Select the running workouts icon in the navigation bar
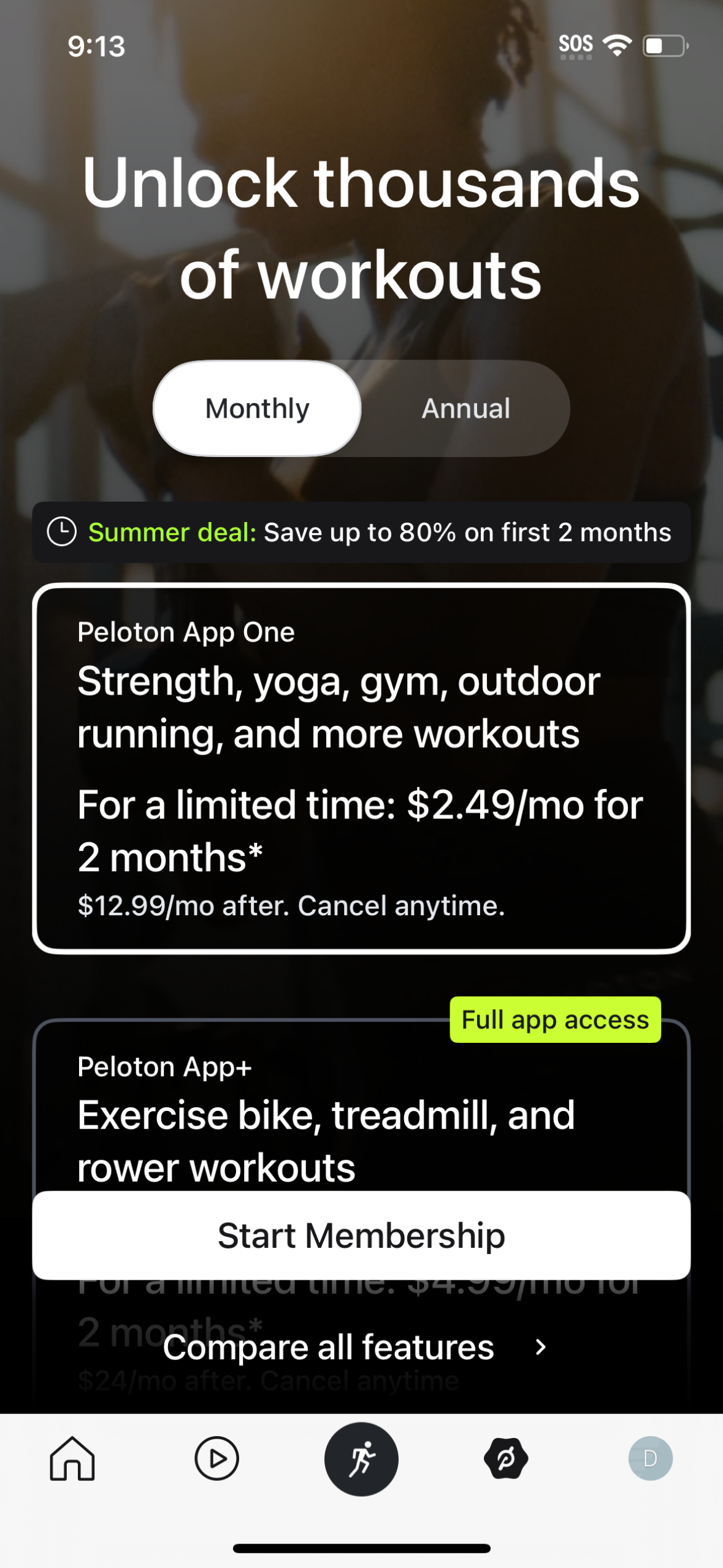 [361, 1459]
